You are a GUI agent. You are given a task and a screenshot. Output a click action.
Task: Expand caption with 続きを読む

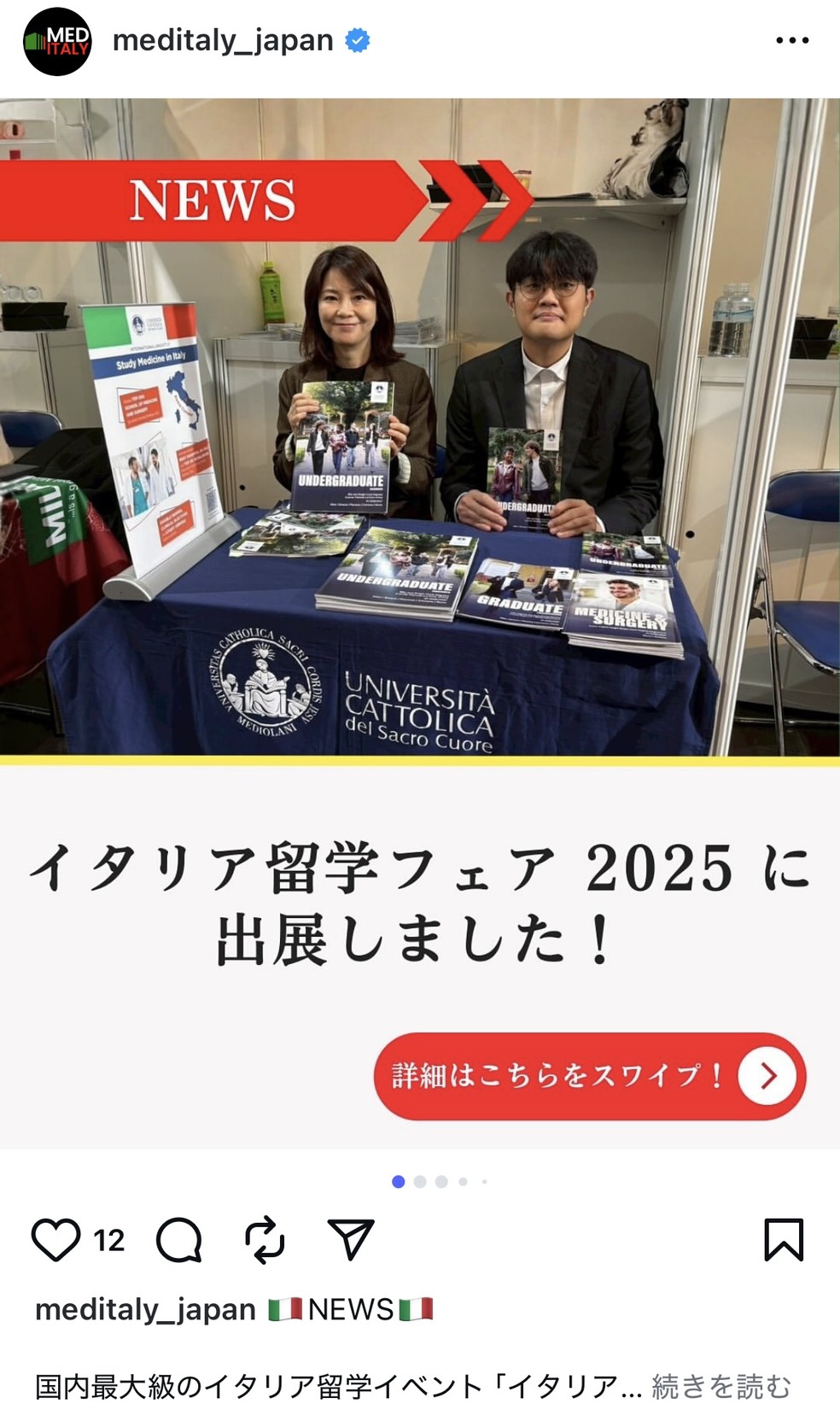(721, 1385)
